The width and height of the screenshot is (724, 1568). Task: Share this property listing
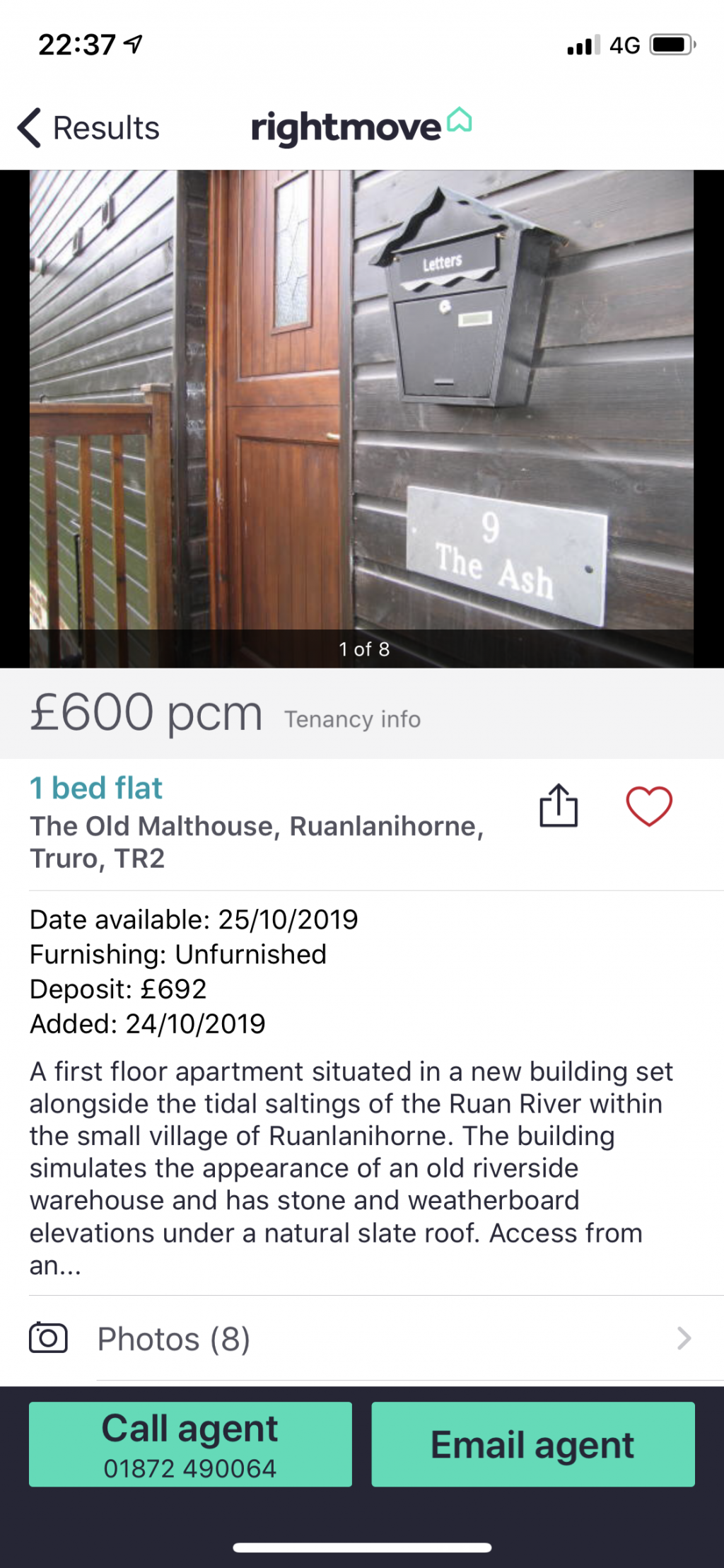pyautogui.click(x=559, y=806)
